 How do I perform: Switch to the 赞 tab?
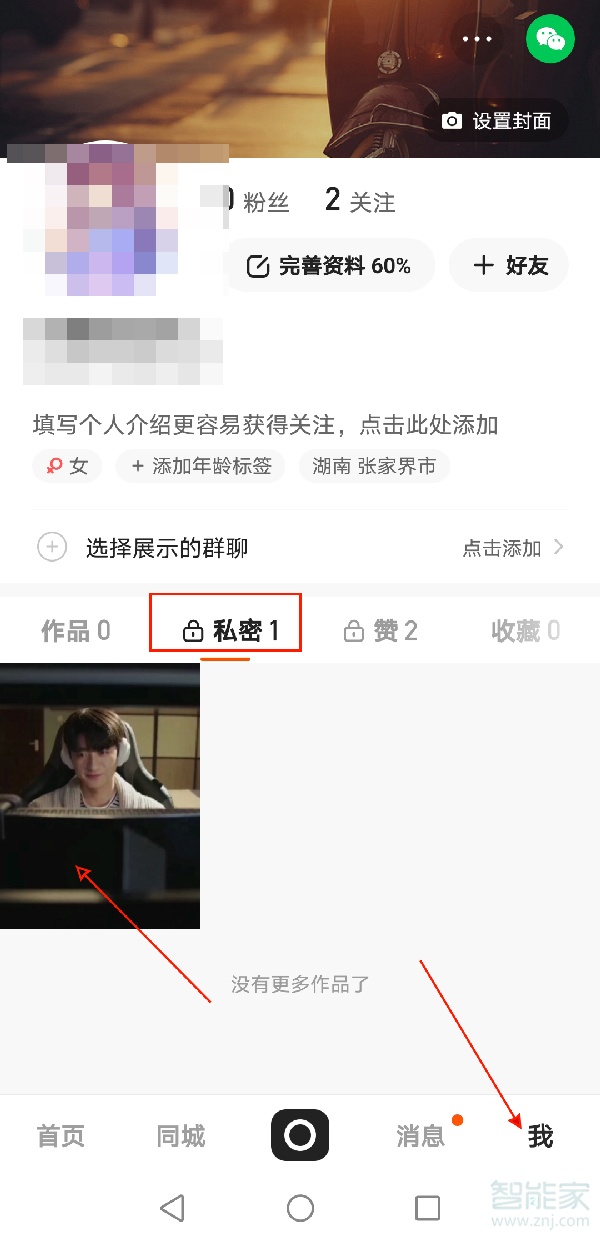click(380, 630)
